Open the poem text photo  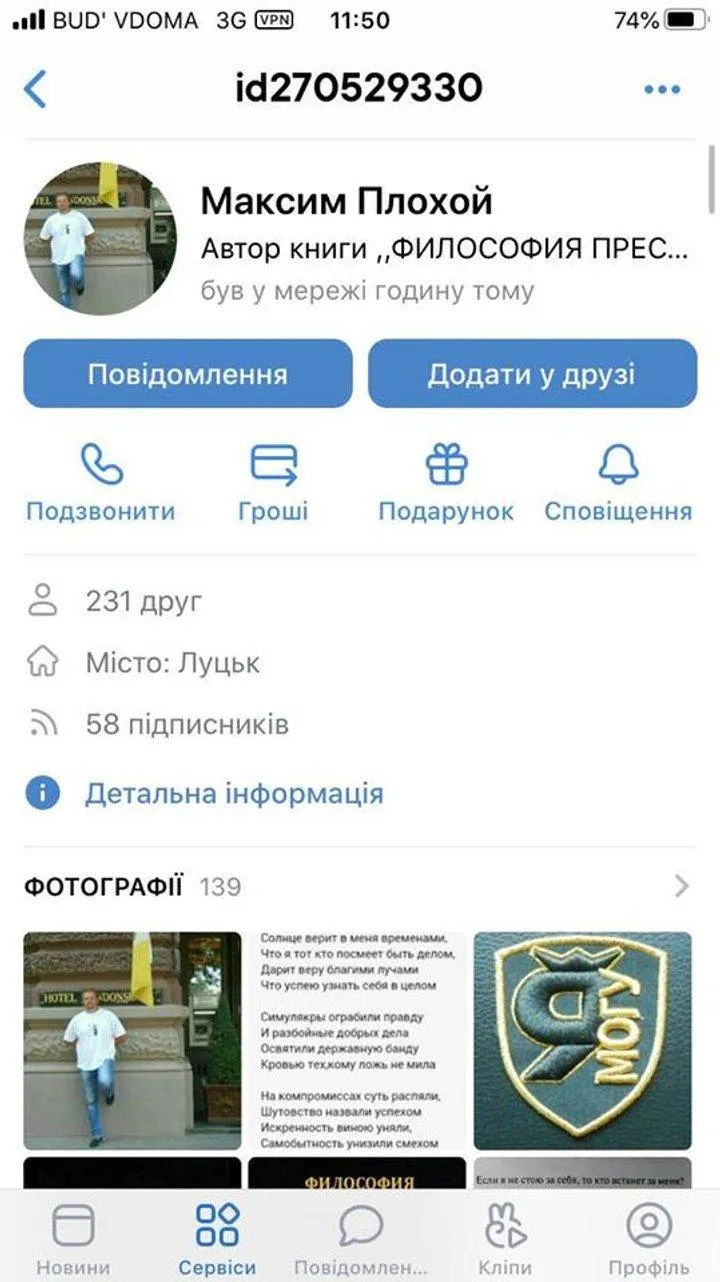point(357,1040)
